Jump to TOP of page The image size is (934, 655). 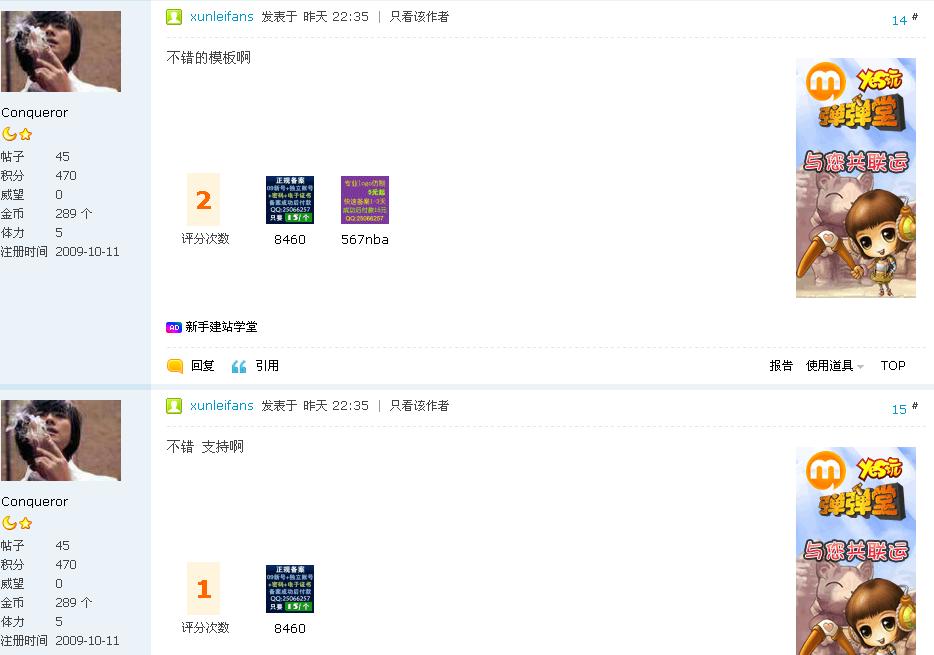(893, 366)
